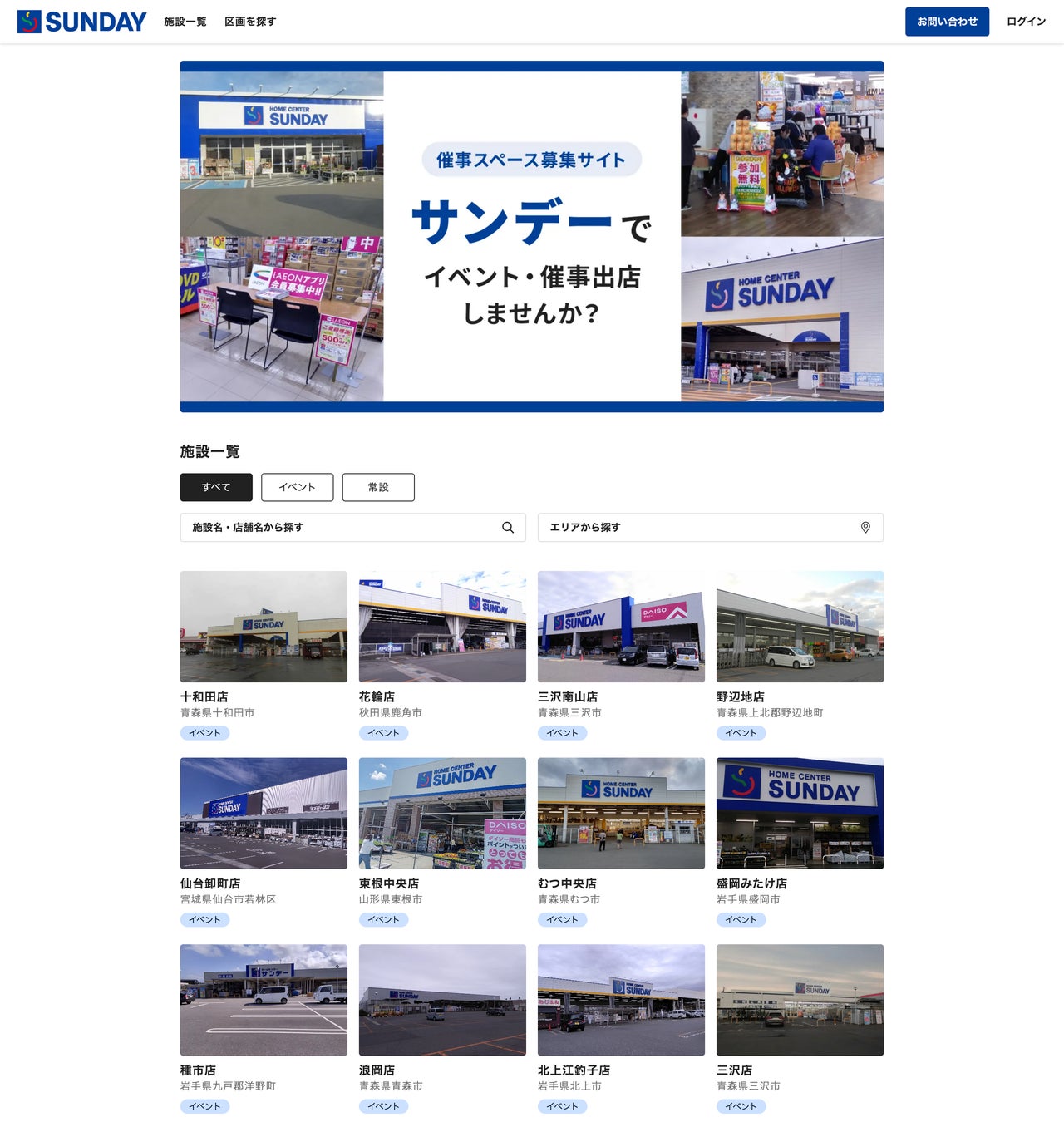Tap the 施設名・店舗名から探す search field
Screen dimensions: 1064x1122
pyautogui.click(x=341, y=527)
